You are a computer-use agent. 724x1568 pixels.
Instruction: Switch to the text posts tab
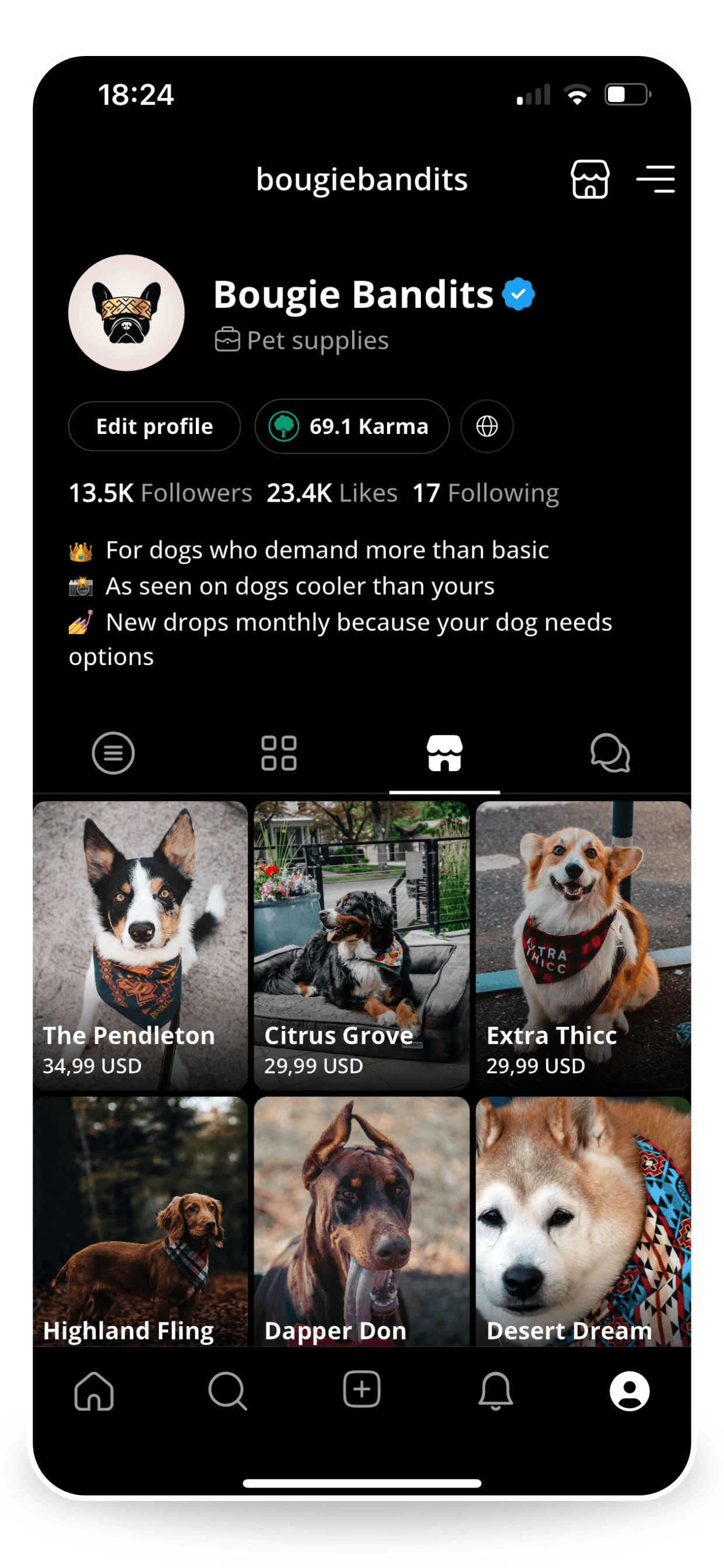(x=113, y=753)
